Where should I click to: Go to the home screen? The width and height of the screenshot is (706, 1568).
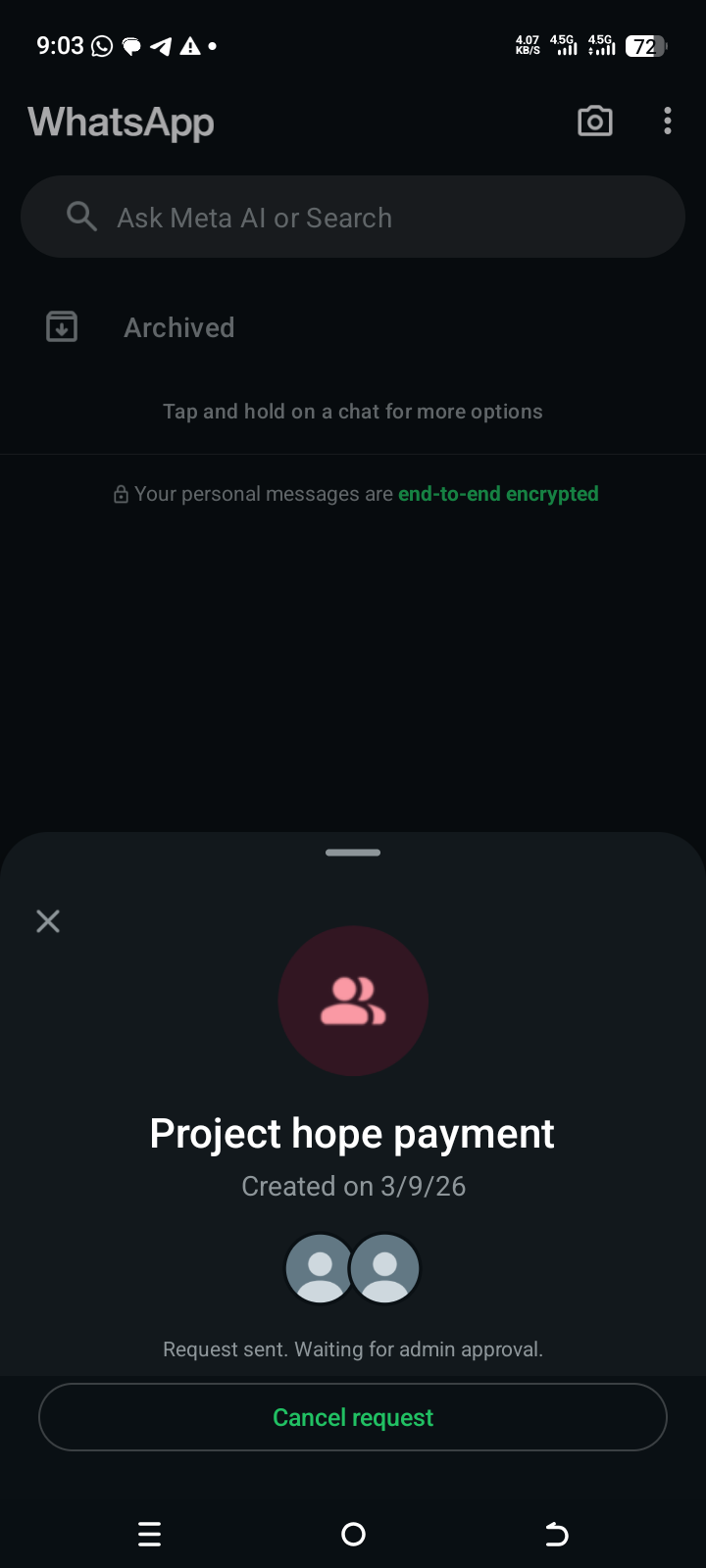point(353,1534)
